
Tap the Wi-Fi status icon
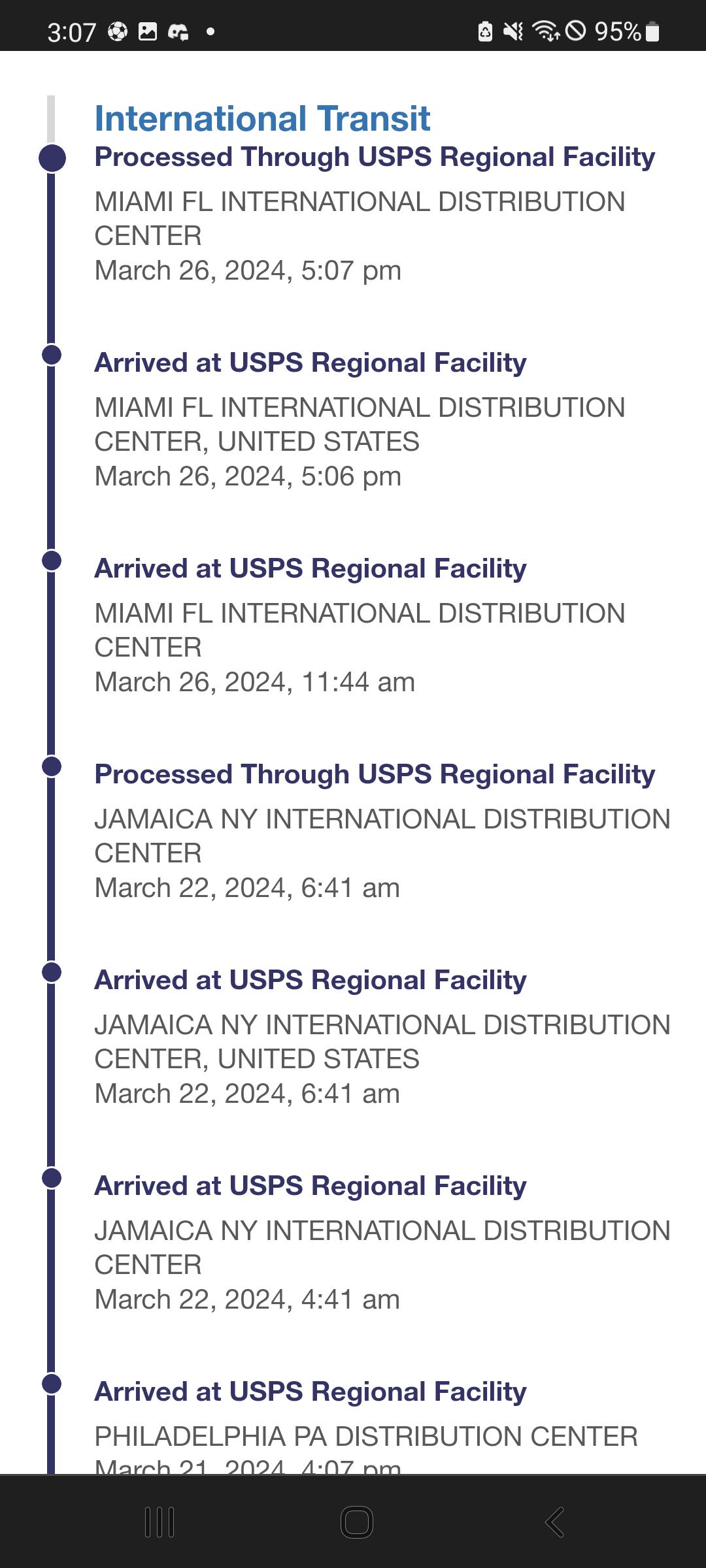pyautogui.click(x=548, y=31)
